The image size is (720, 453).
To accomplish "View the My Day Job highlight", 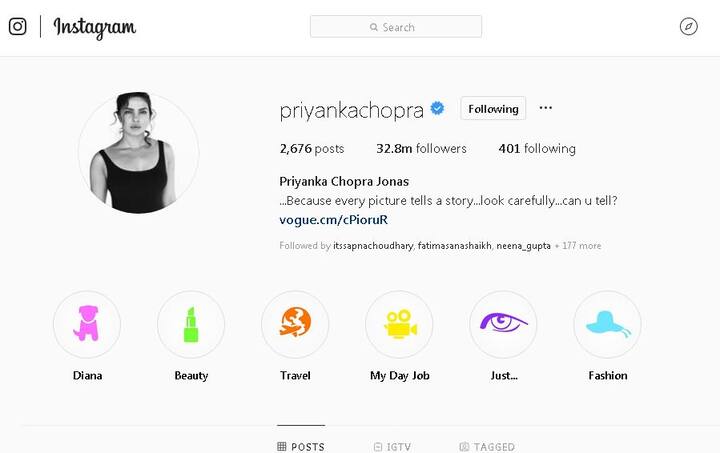I will pyautogui.click(x=399, y=324).
